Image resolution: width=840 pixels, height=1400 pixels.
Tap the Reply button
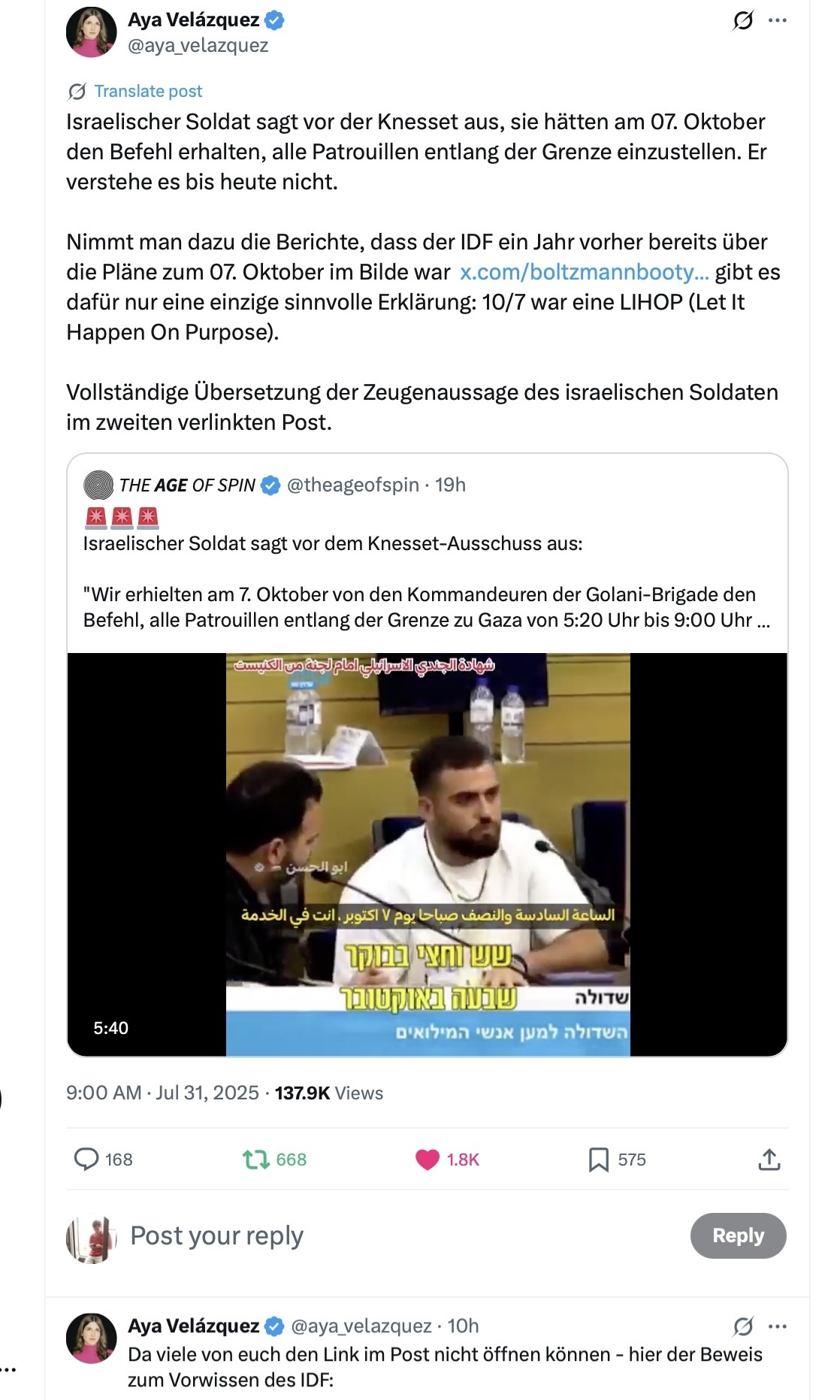tap(739, 1235)
